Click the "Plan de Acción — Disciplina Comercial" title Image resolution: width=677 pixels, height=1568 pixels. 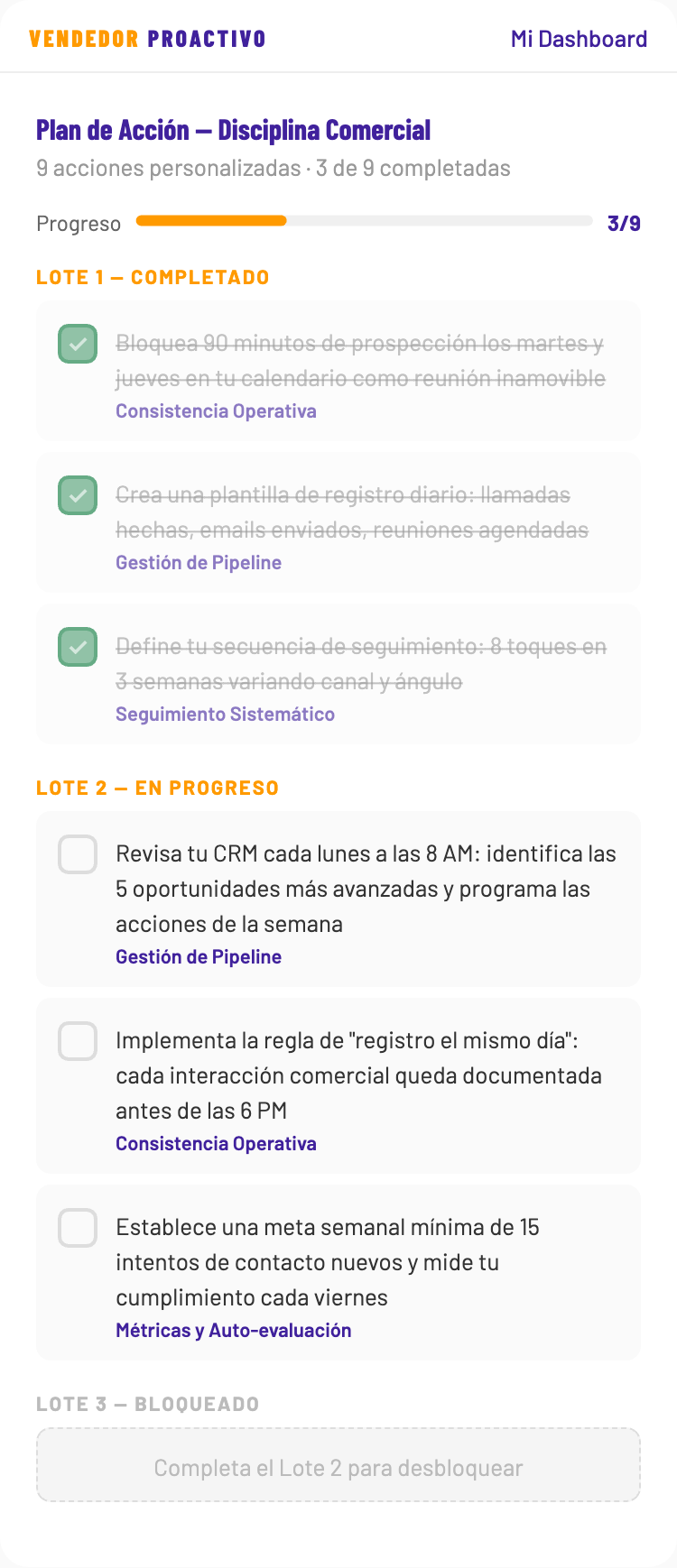coord(233,130)
